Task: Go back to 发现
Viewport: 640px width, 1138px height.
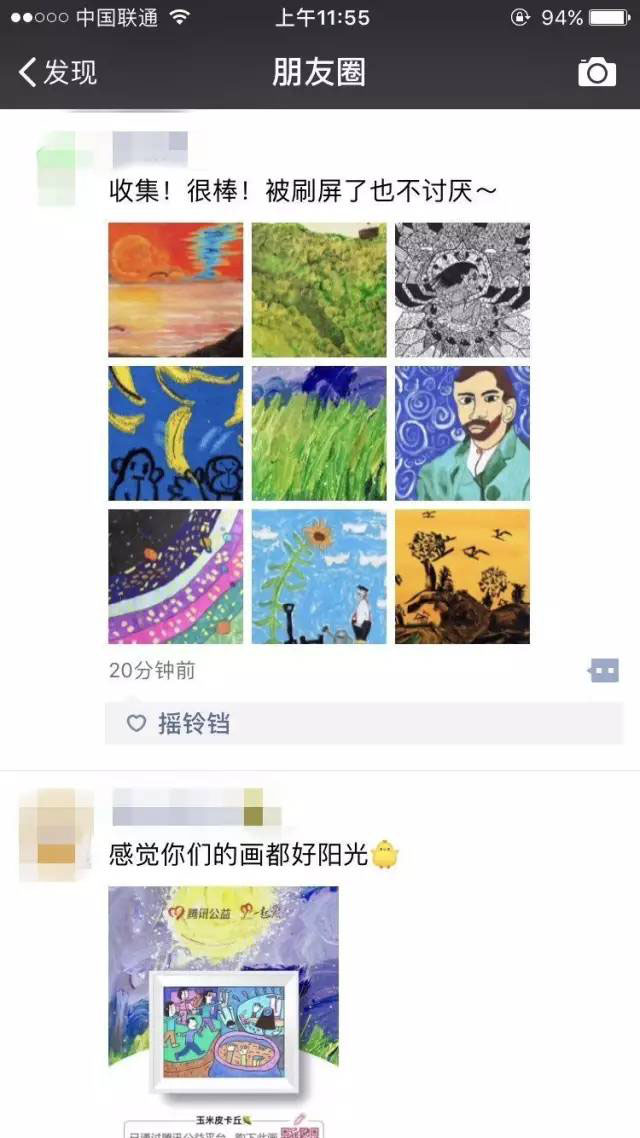Action: pyautogui.click(x=58, y=72)
